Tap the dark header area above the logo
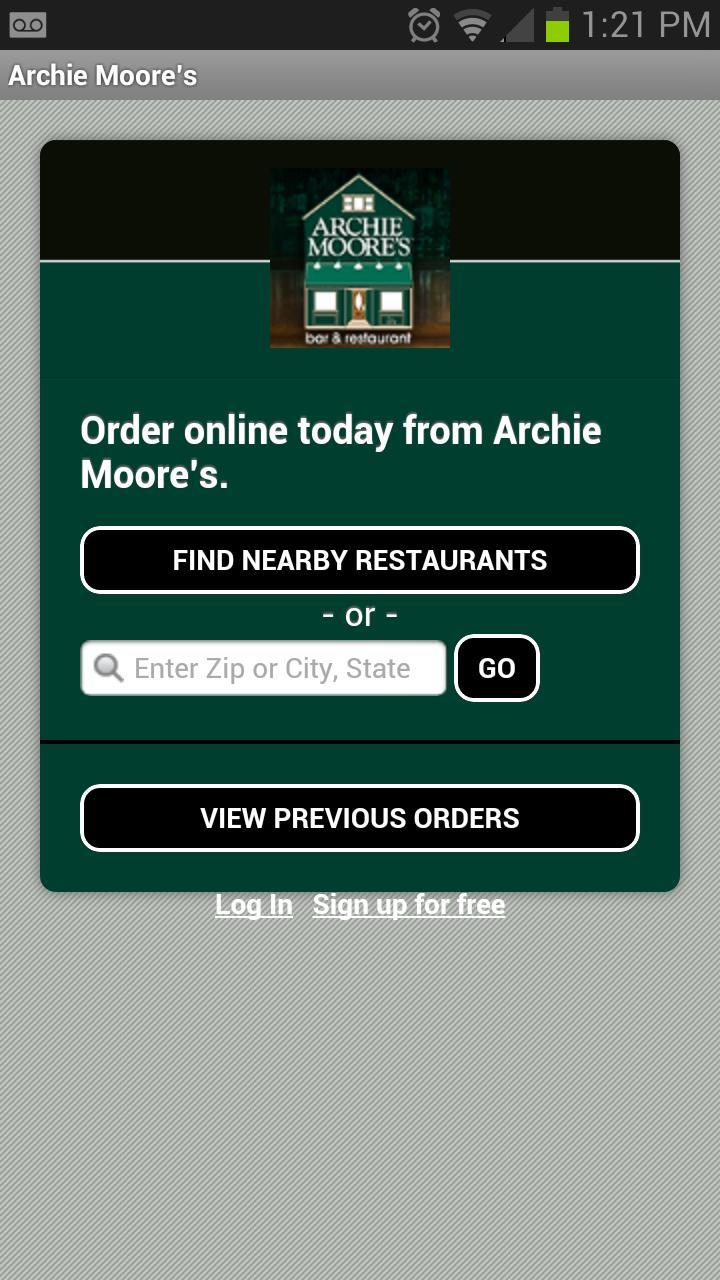 150,200
